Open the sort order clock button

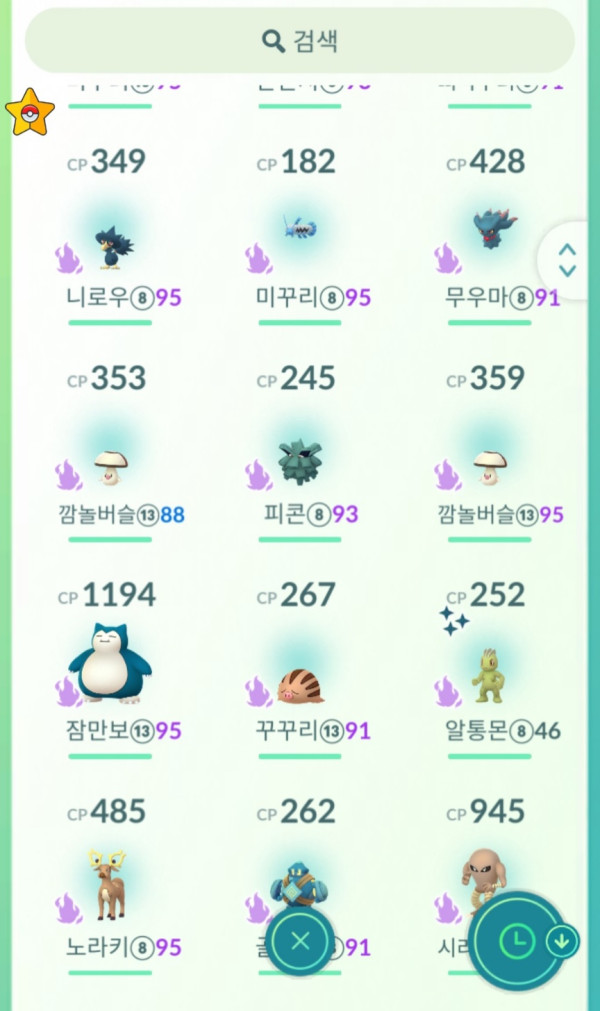[517, 940]
